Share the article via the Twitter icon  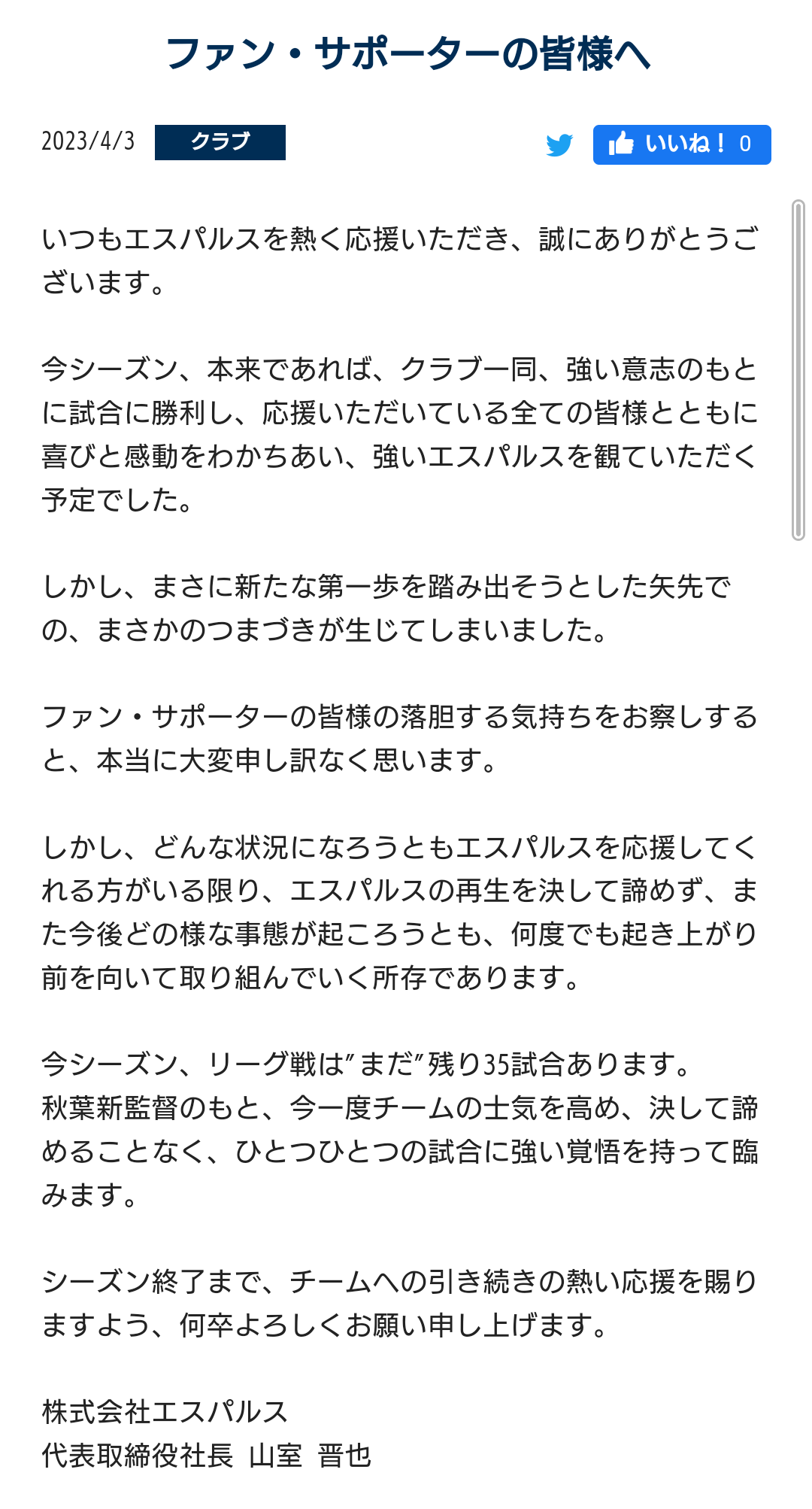click(x=559, y=144)
